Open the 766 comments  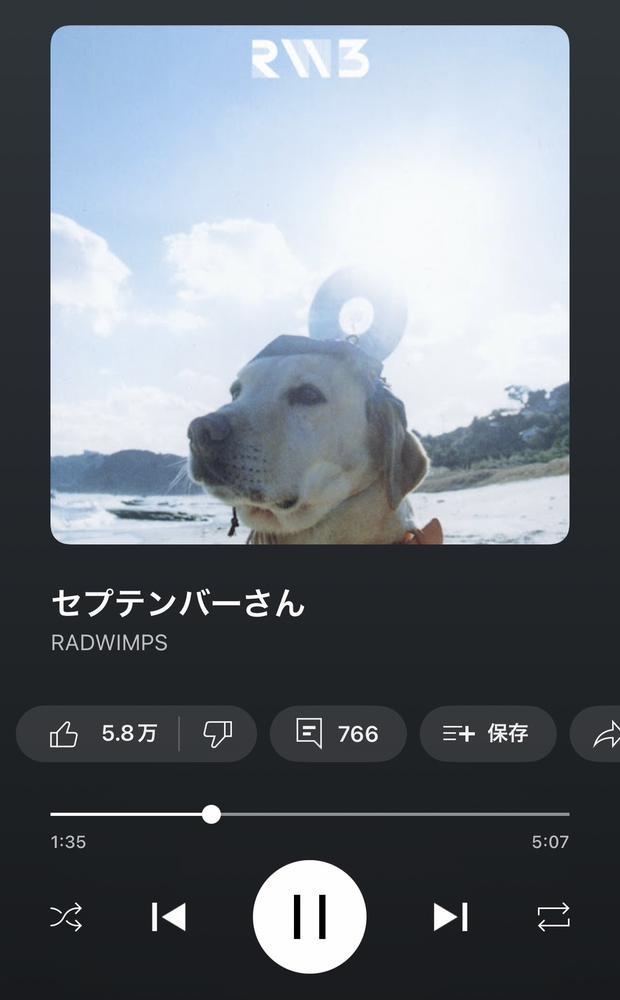338,734
